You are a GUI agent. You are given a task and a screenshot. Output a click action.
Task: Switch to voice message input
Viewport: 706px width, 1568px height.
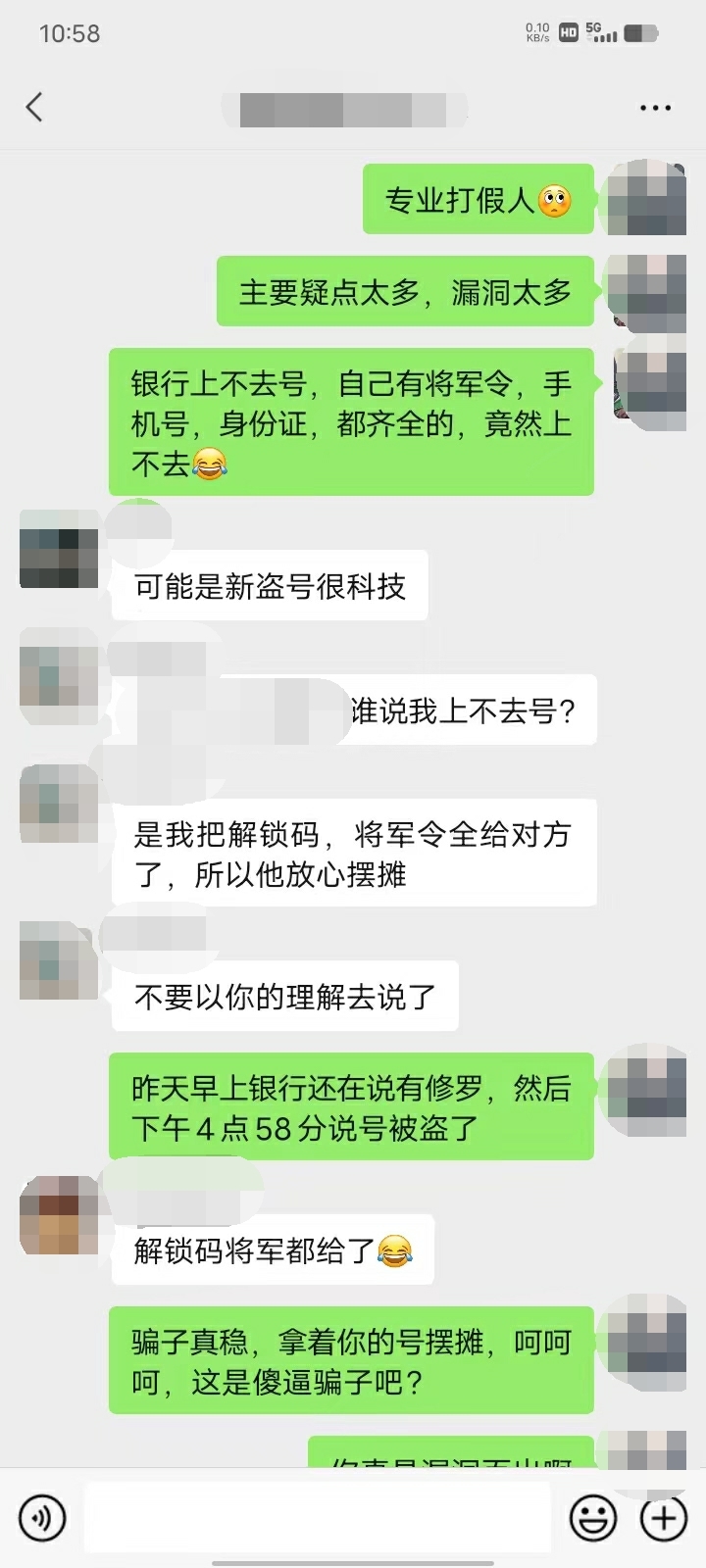pos(42,1518)
